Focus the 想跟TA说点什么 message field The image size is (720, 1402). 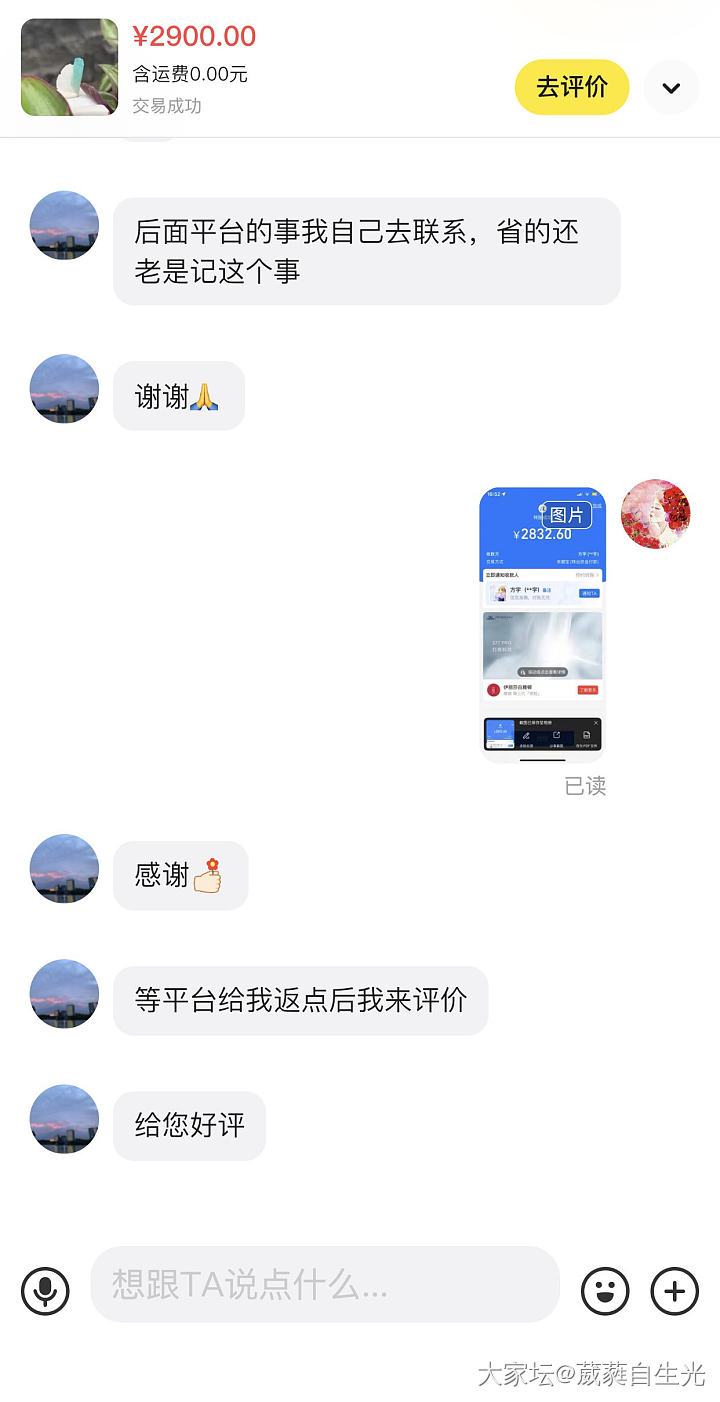324,1285
